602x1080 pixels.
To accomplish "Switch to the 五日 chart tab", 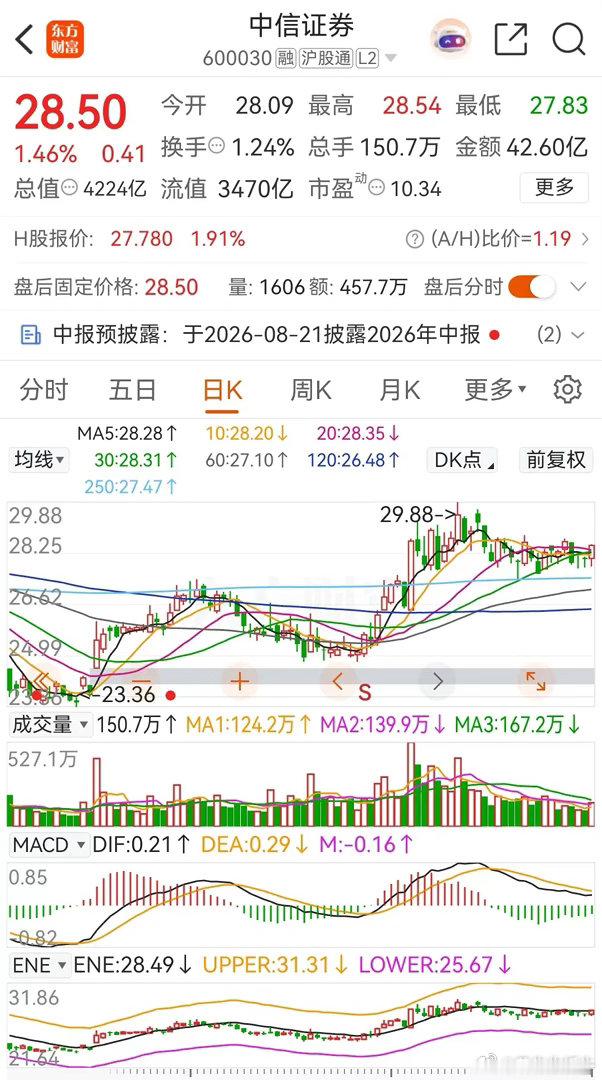I will coord(132,391).
